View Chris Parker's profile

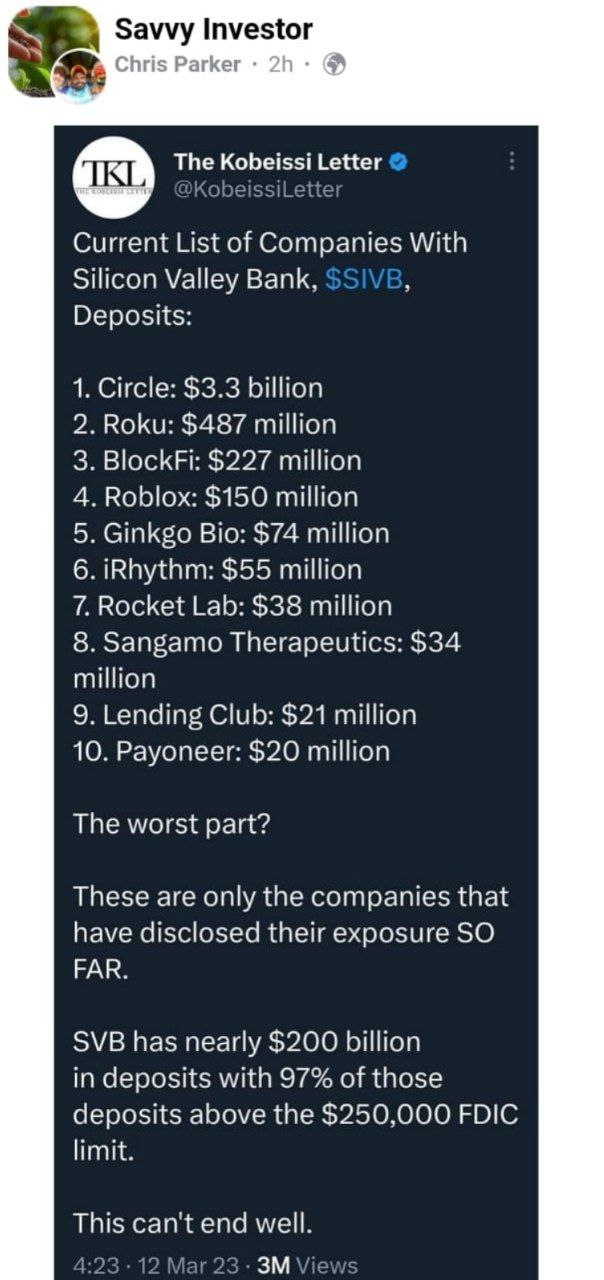coord(178,64)
